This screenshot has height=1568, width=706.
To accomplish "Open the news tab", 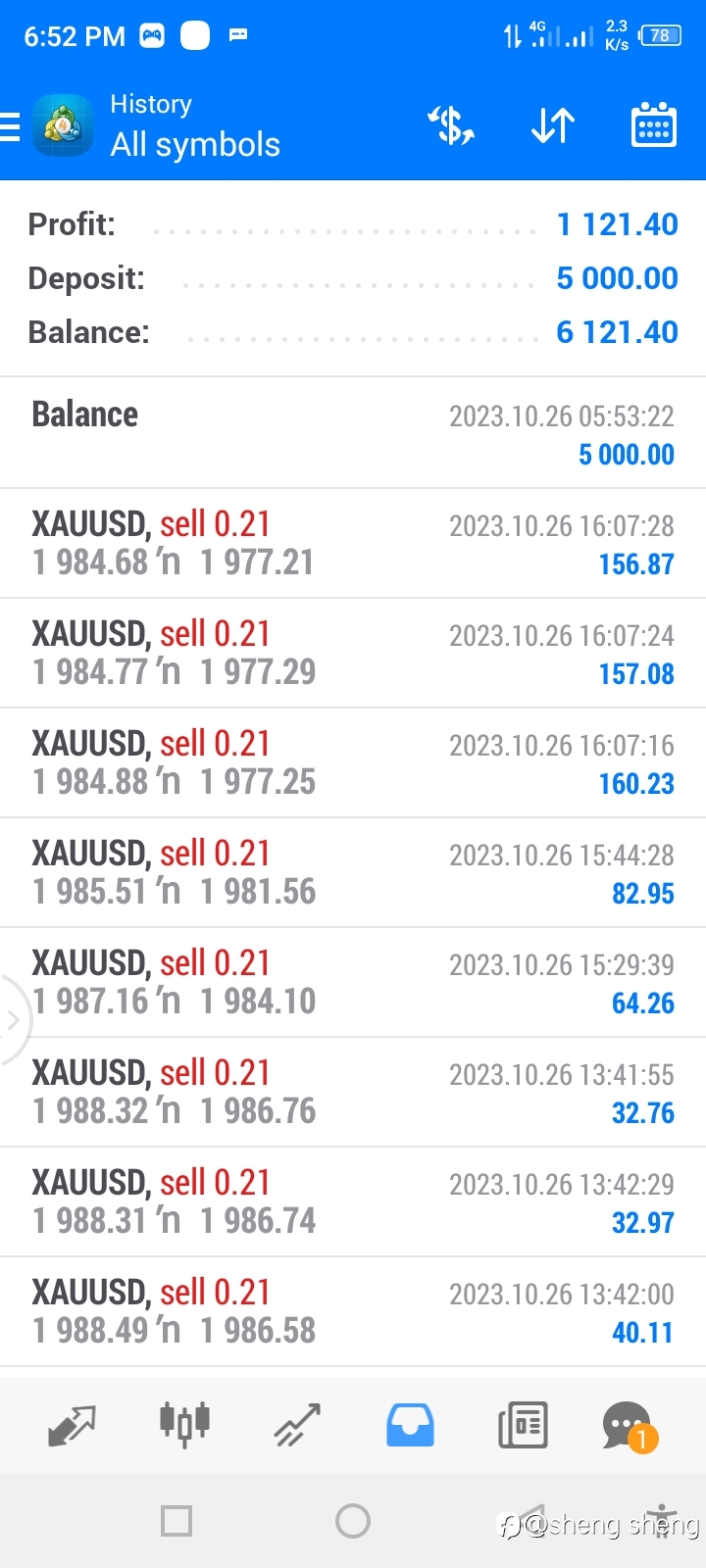I will (x=523, y=1426).
